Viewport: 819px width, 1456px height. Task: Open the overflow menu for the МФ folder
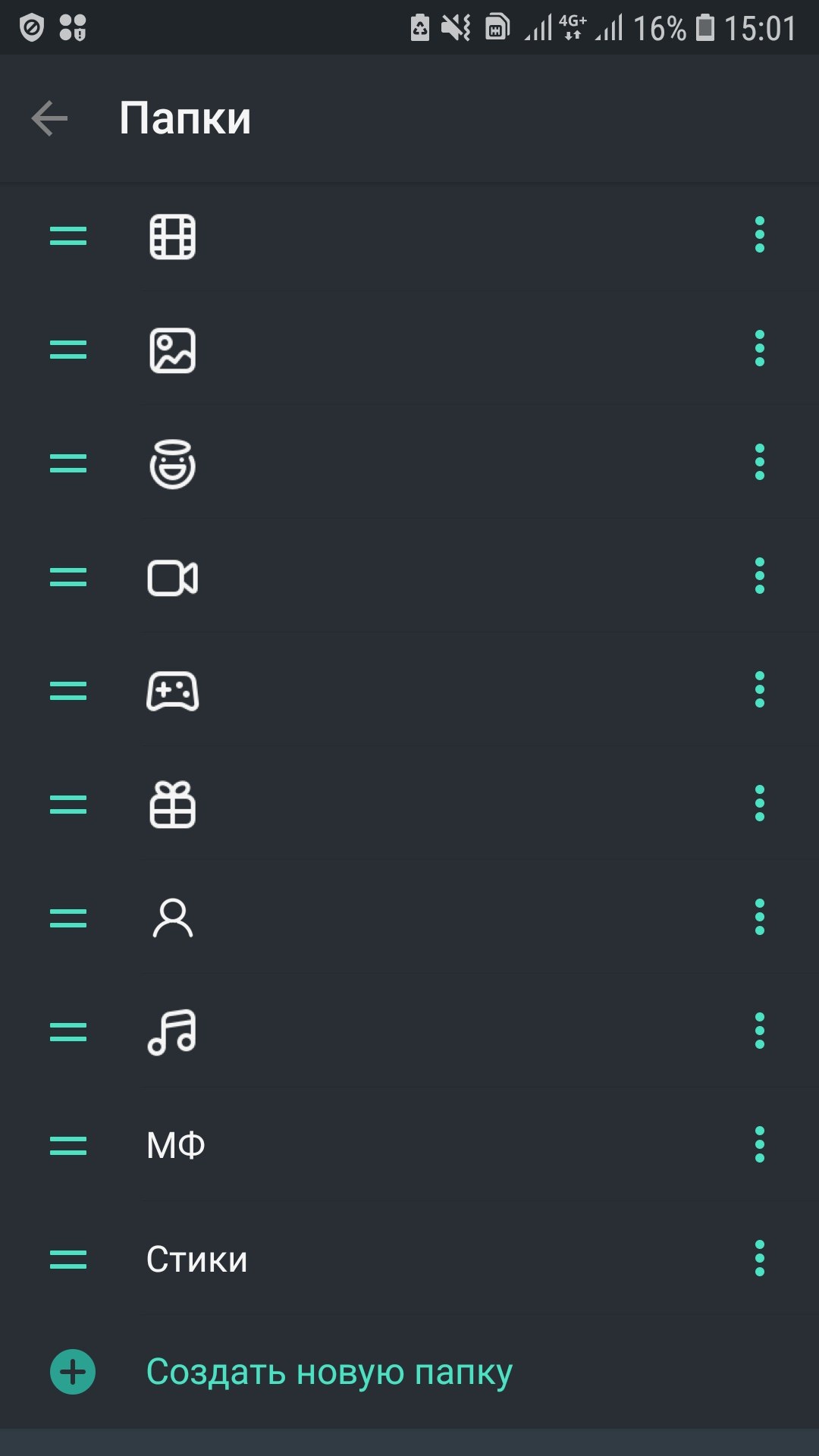click(x=759, y=1145)
